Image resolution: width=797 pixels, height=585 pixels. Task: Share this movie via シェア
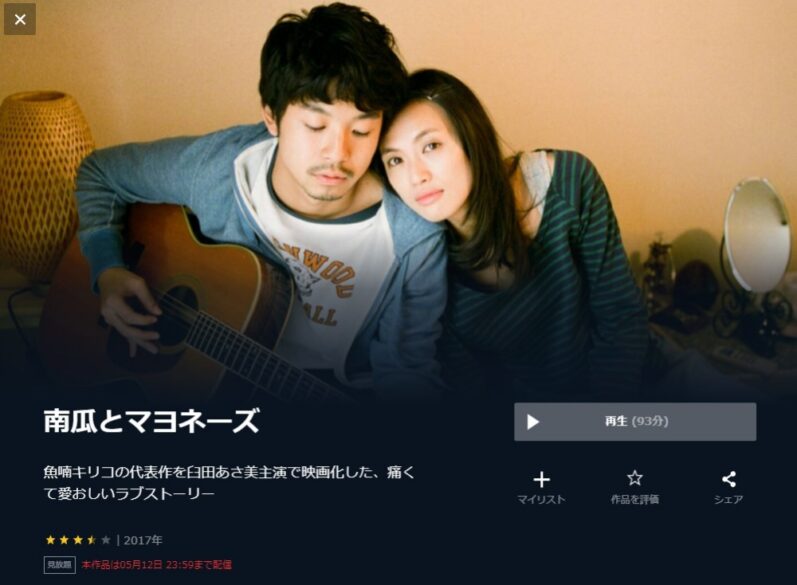pyautogui.click(x=728, y=486)
